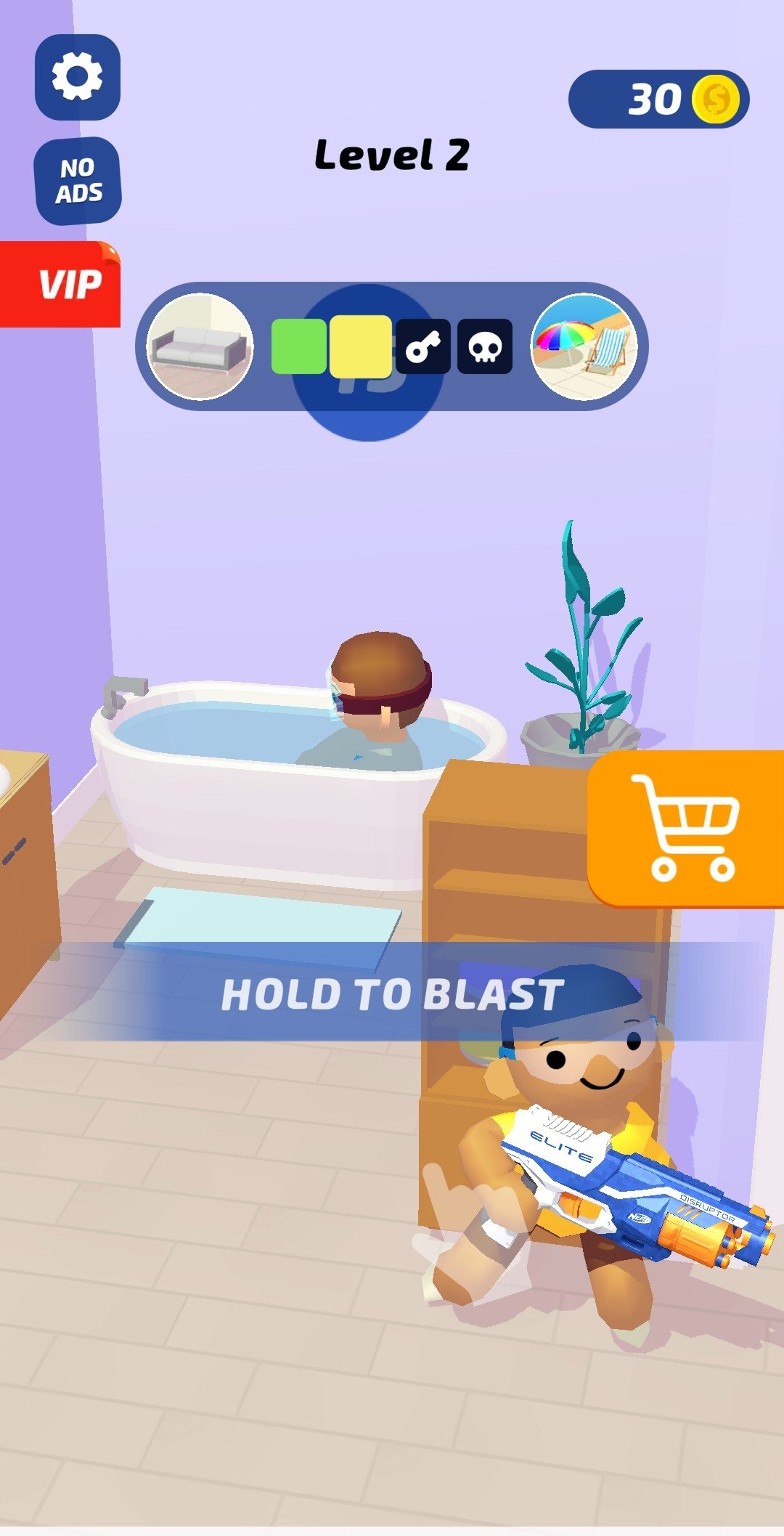Open the settings gear
This screenshot has width=784, height=1536.
pos(78,77)
